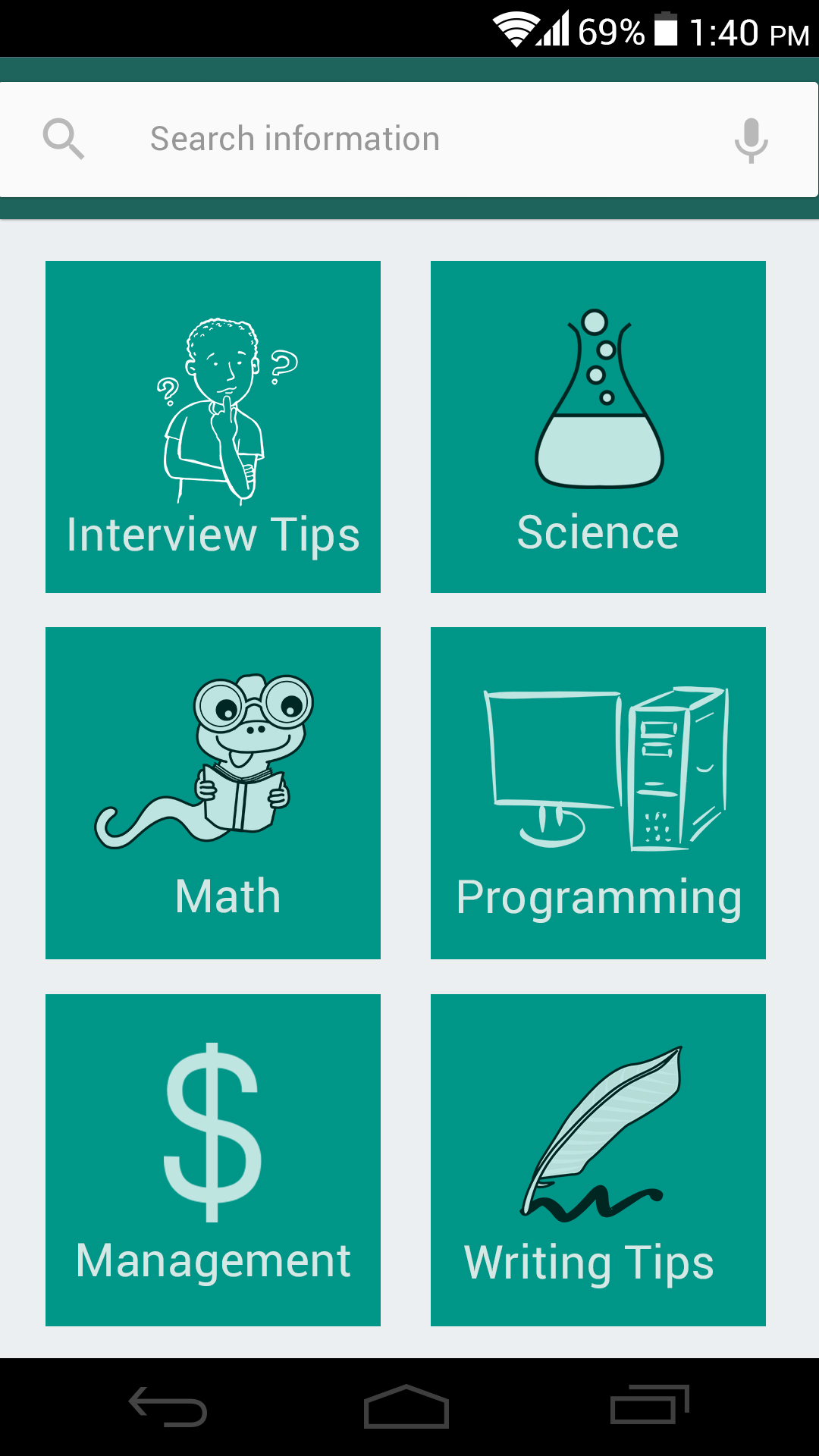
Task: Browse the Programming category
Action: click(598, 793)
